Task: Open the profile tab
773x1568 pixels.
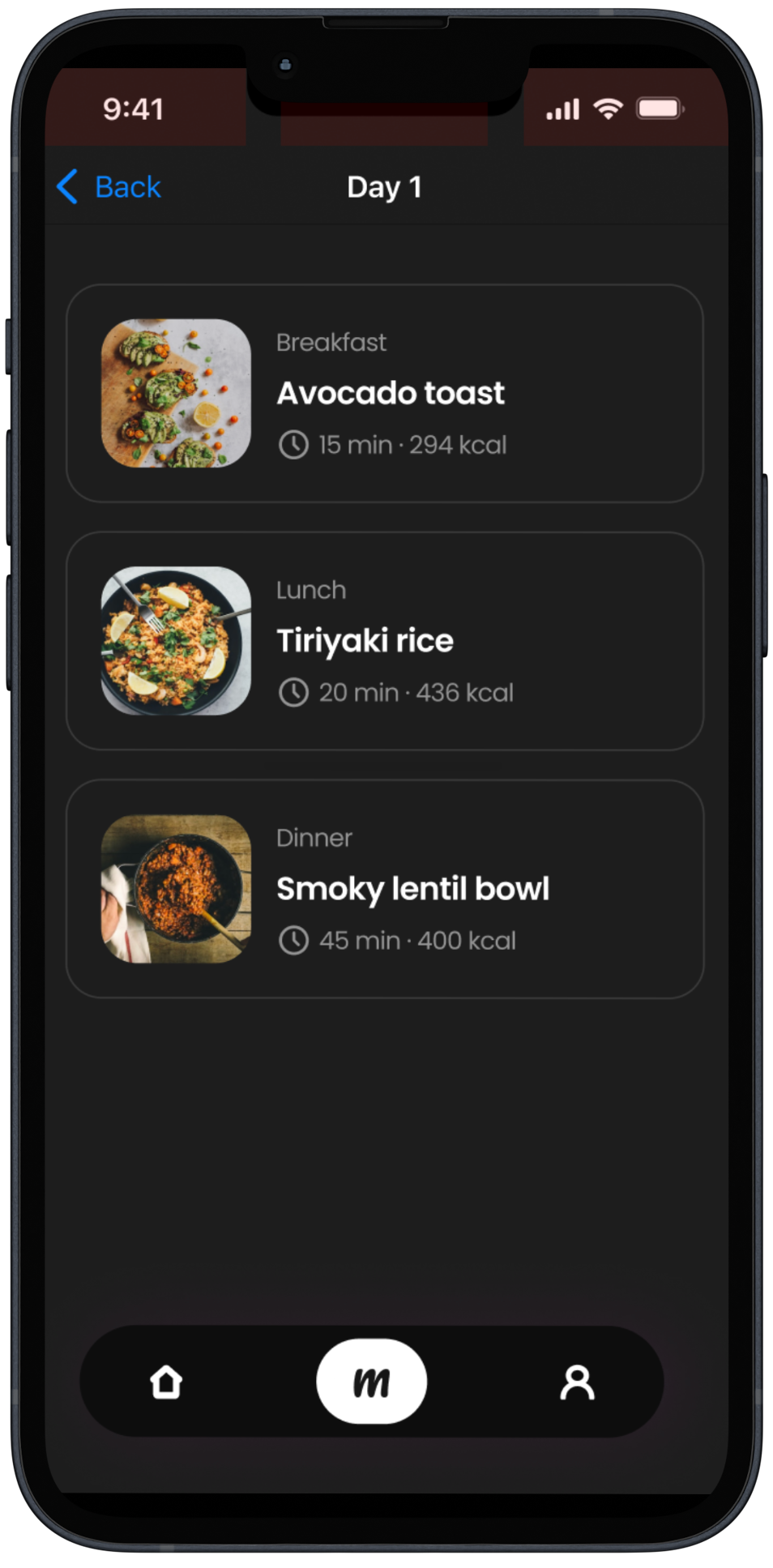Action: tap(577, 1382)
